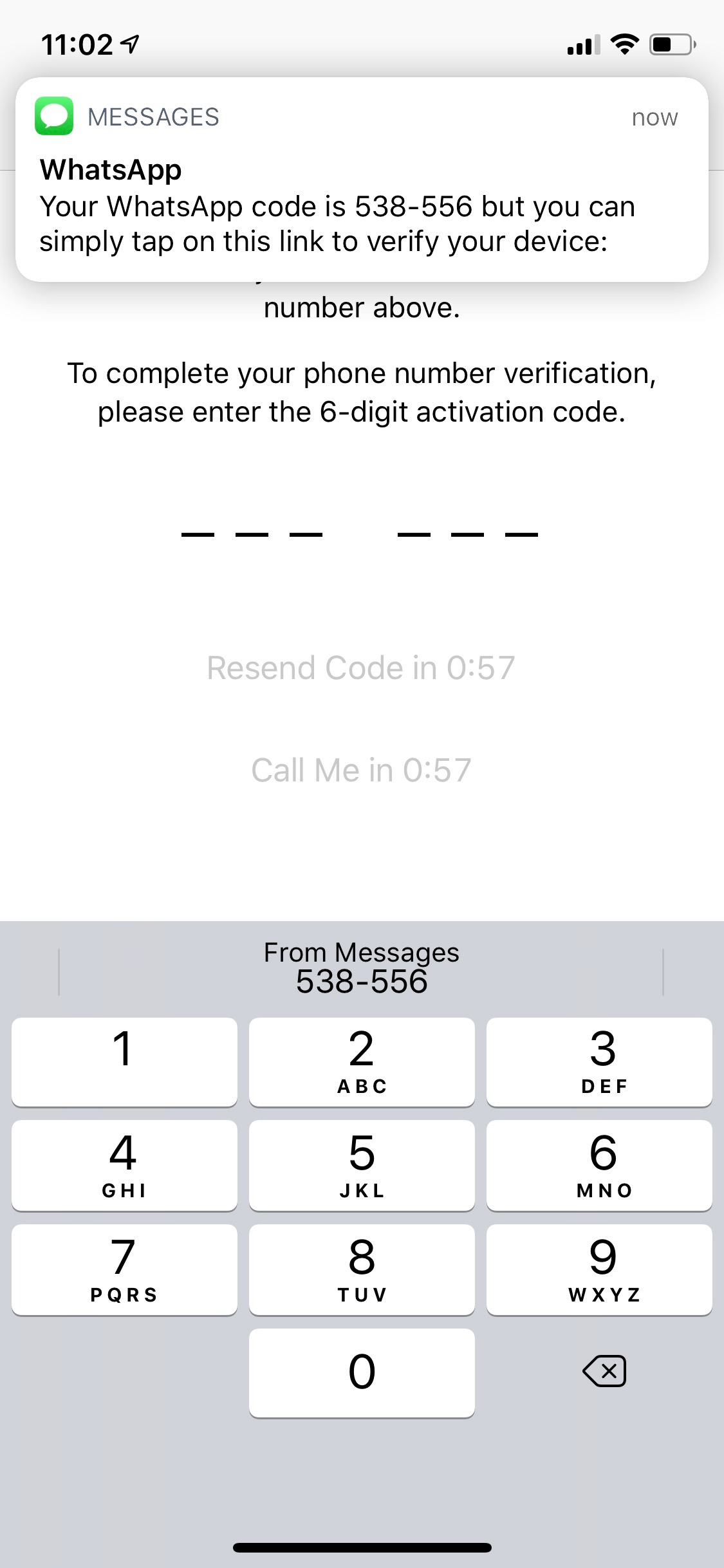Autofill code 538-556 from Messages suggestion
The height and width of the screenshot is (1568, 724).
tap(361, 968)
